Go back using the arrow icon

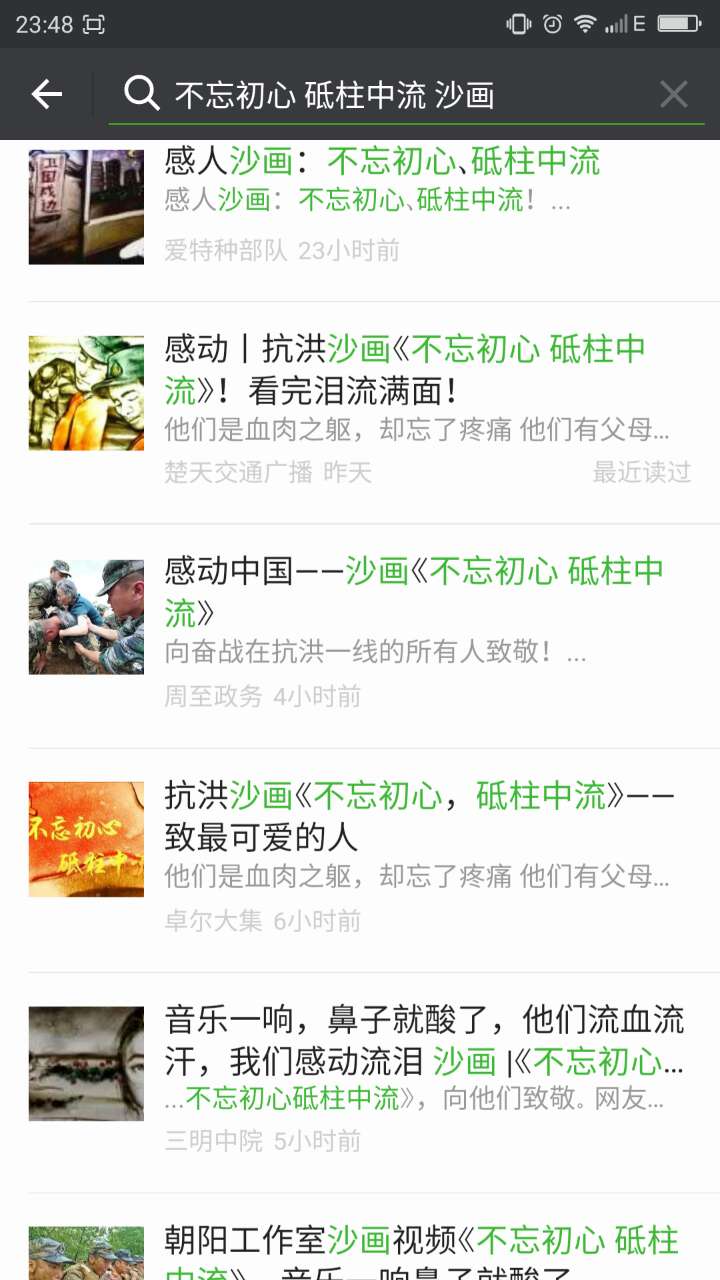(x=46, y=95)
